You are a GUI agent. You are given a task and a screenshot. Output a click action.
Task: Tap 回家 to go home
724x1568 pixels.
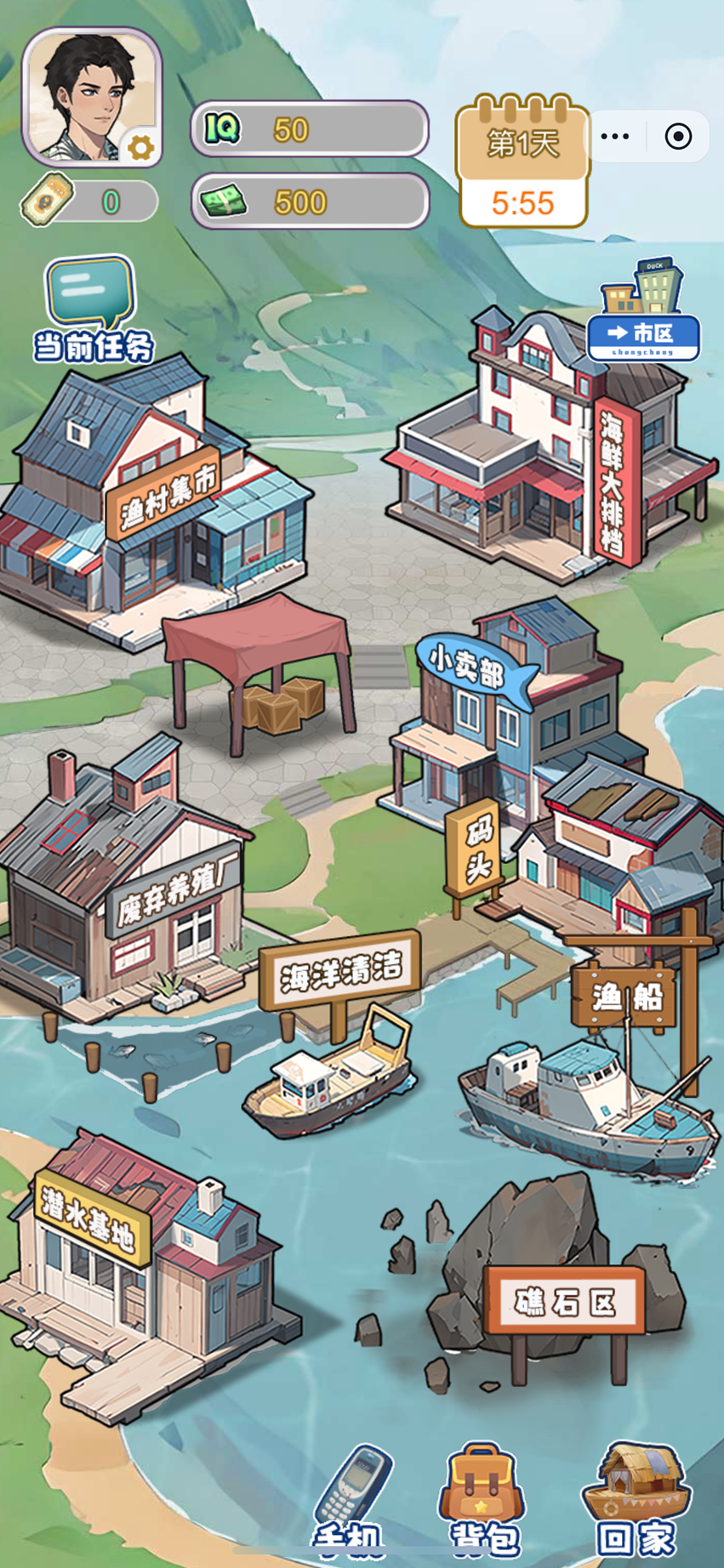click(x=636, y=1501)
